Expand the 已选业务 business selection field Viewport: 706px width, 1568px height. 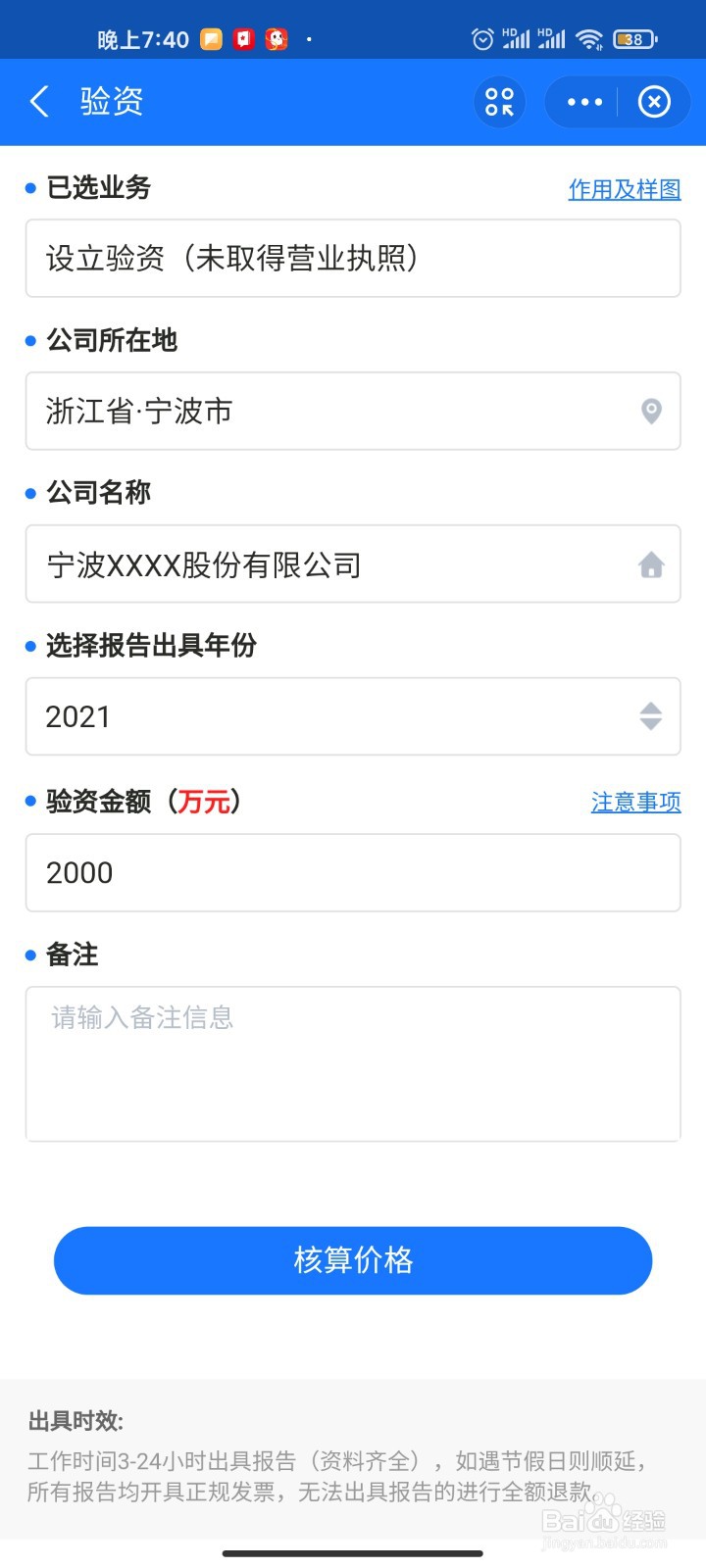pos(353,259)
